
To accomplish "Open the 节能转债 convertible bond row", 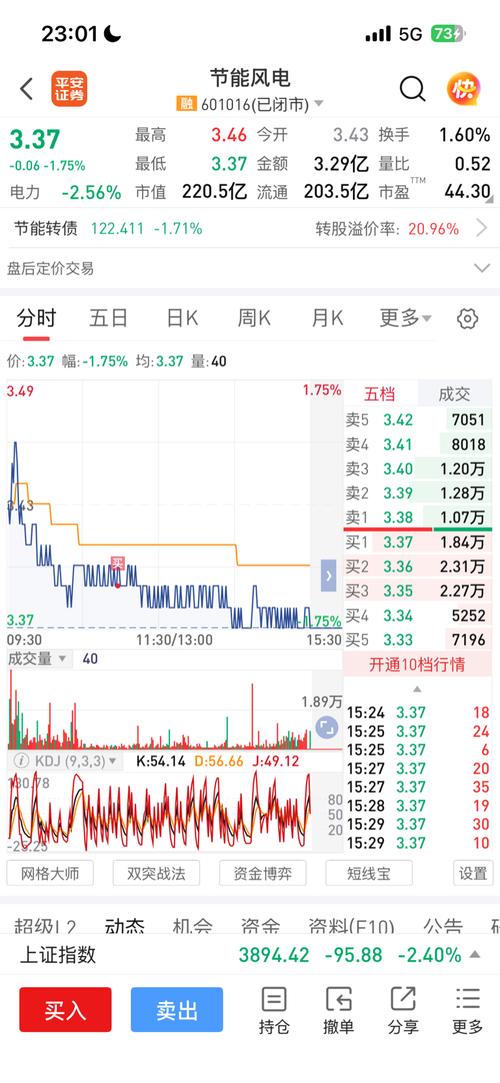I will click(x=250, y=229).
